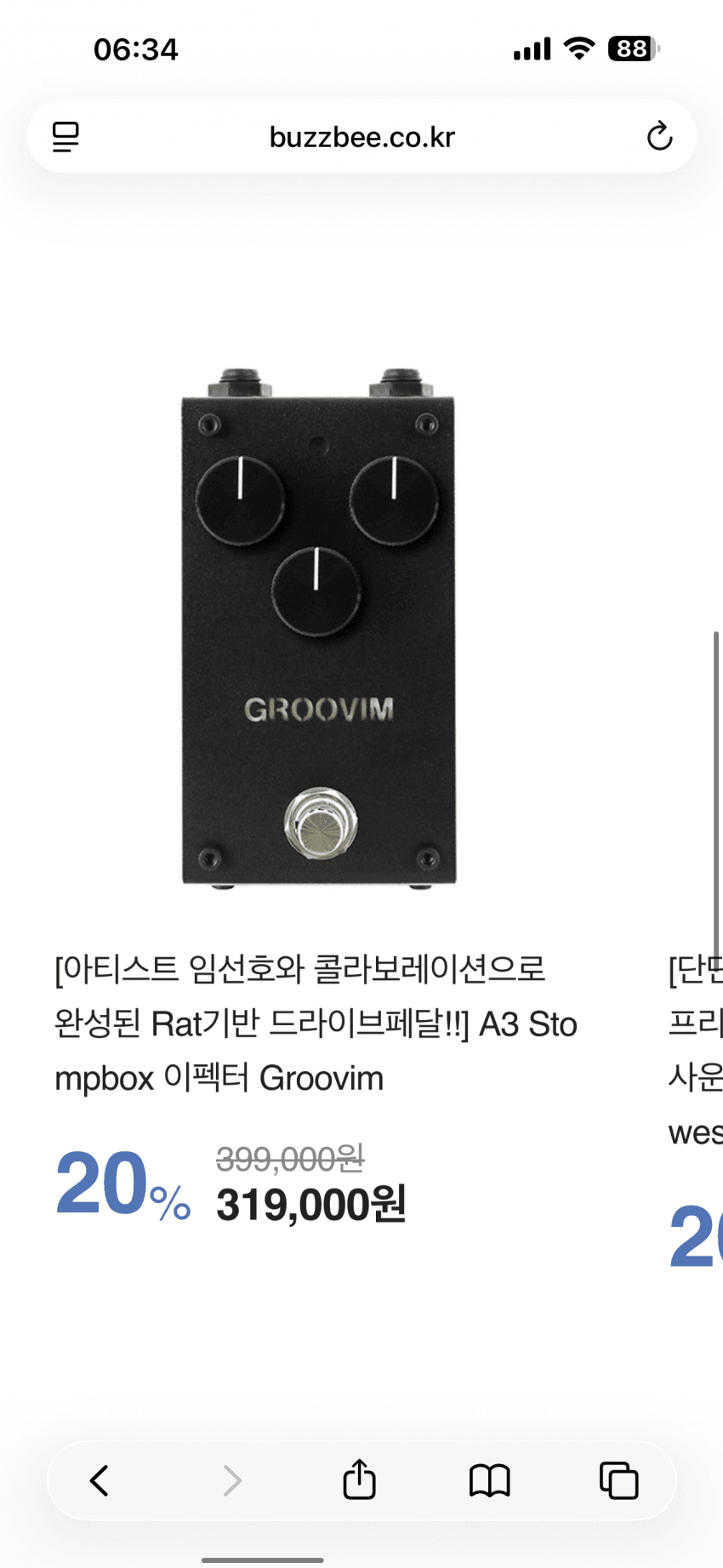Show all open tabs
This screenshot has height=1568, width=723.
[618, 1480]
